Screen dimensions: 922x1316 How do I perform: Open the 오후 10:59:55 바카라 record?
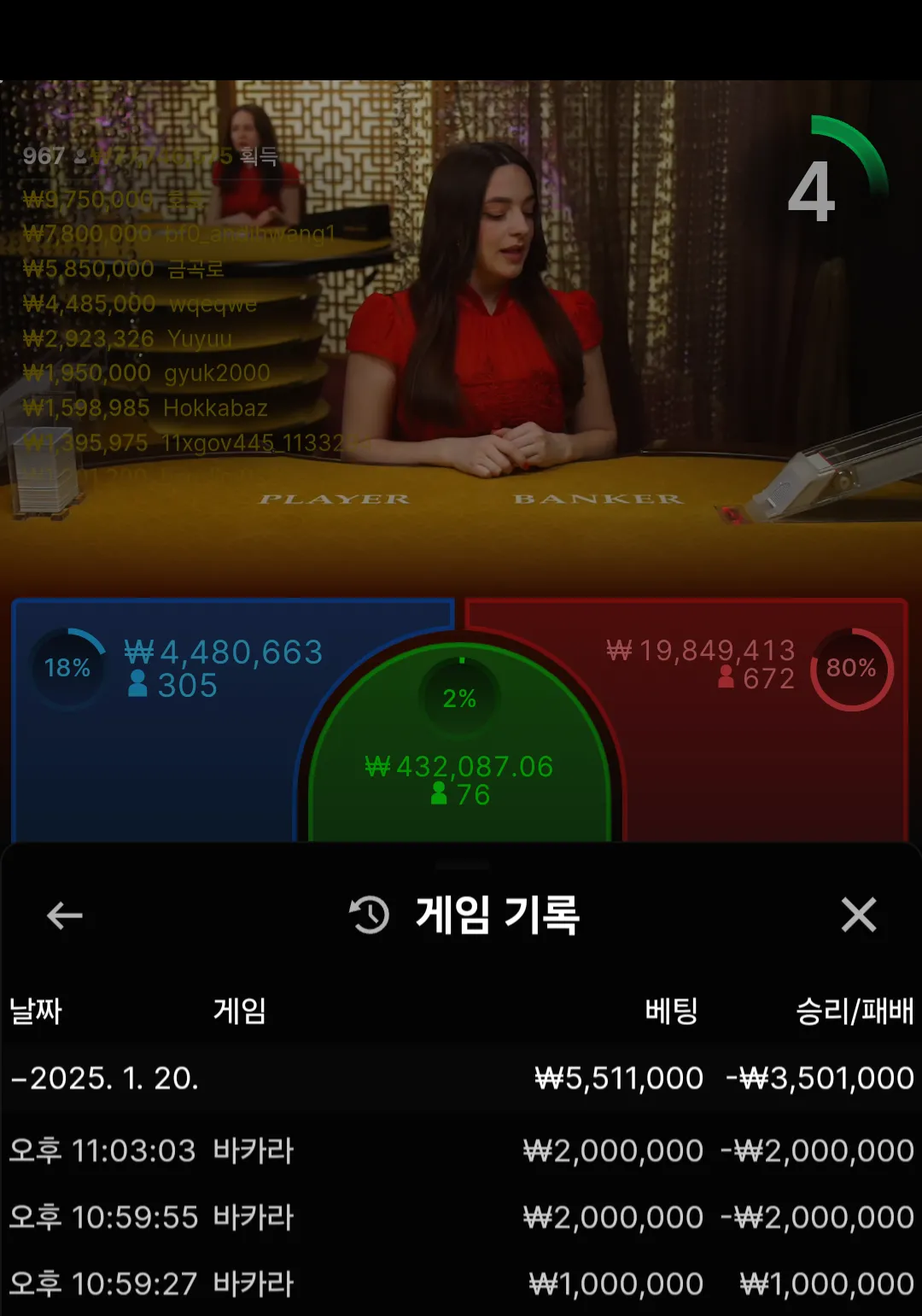(461, 1217)
